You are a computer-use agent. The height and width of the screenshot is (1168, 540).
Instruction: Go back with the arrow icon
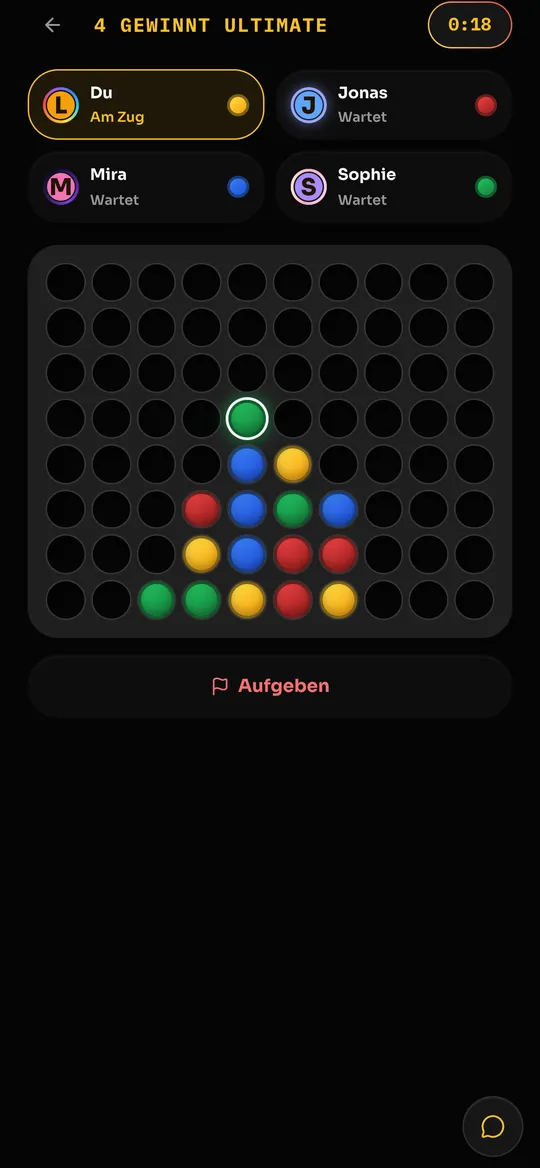[x=52, y=25]
